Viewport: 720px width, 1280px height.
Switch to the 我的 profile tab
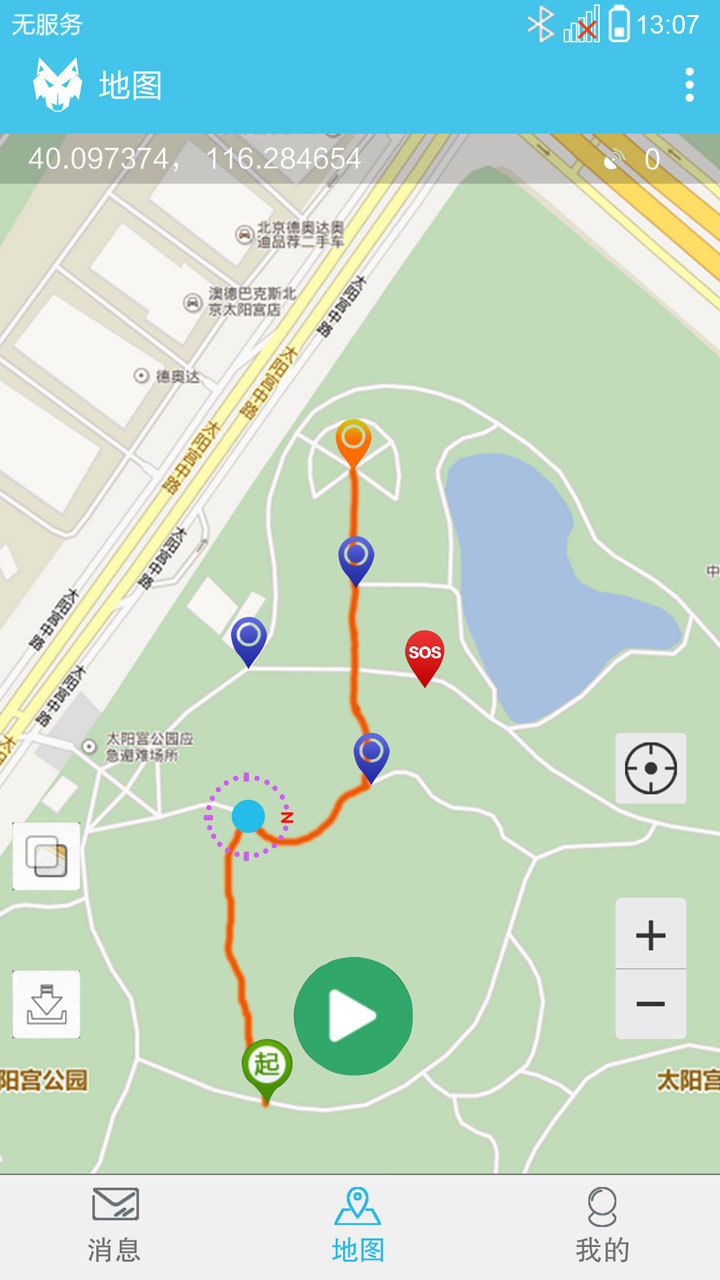click(x=600, y=1221)
